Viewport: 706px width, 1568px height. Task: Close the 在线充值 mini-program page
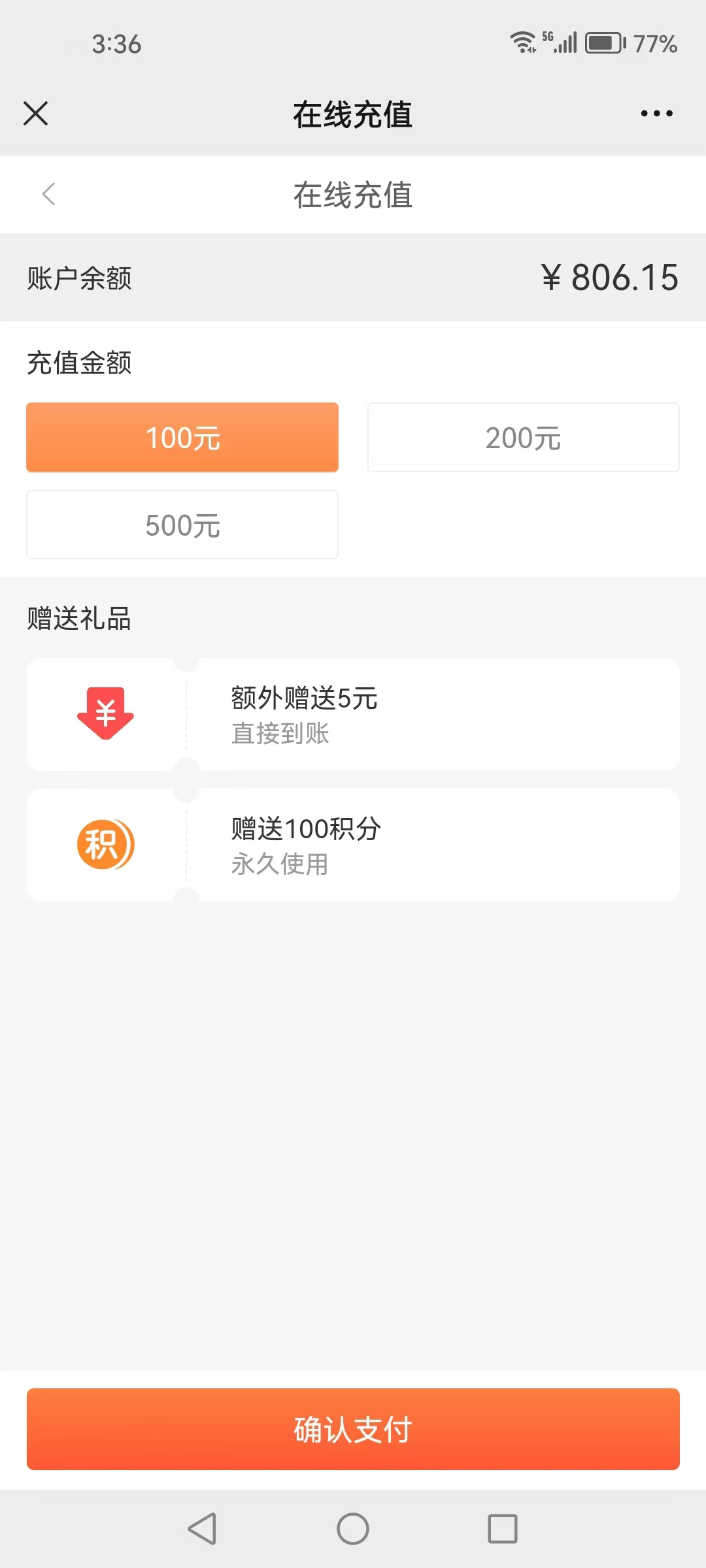tap(36, 114)
